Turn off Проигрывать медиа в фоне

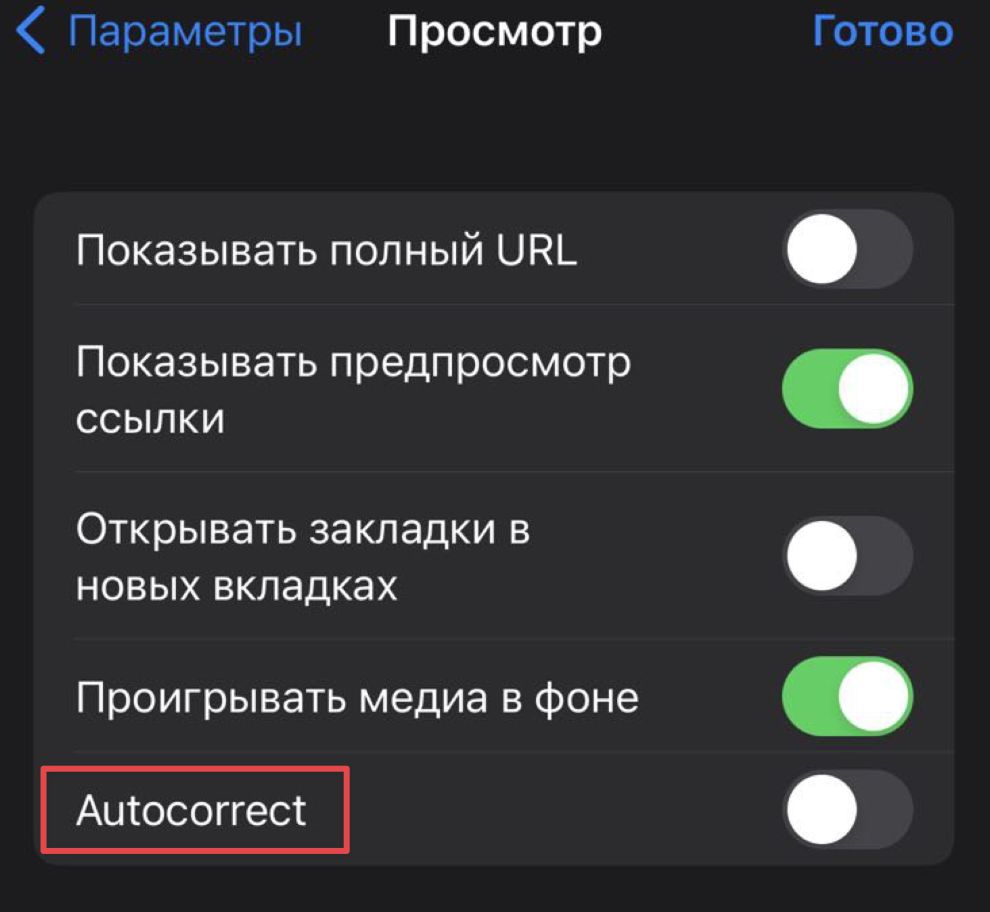847,696
